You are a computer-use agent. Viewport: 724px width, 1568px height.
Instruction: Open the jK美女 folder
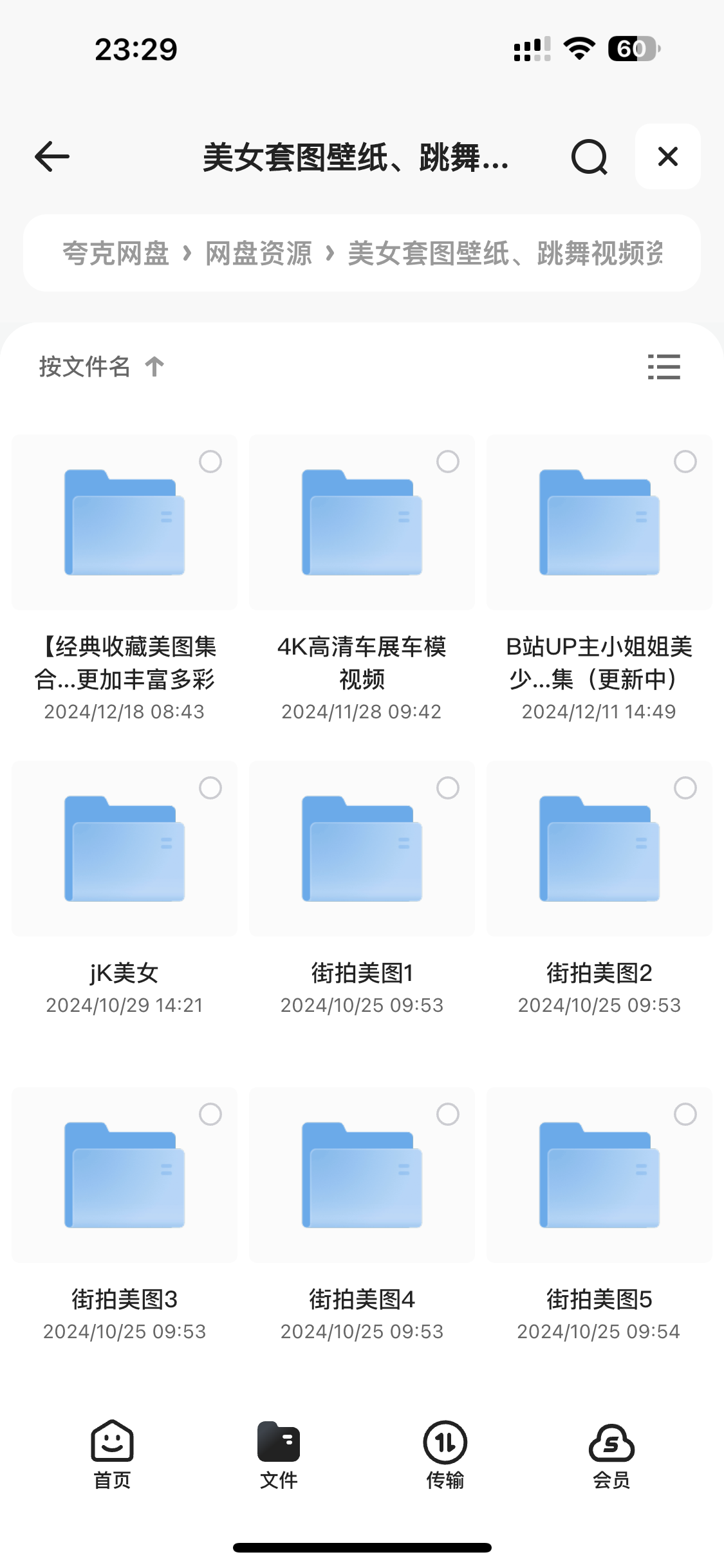click(124, 849)
